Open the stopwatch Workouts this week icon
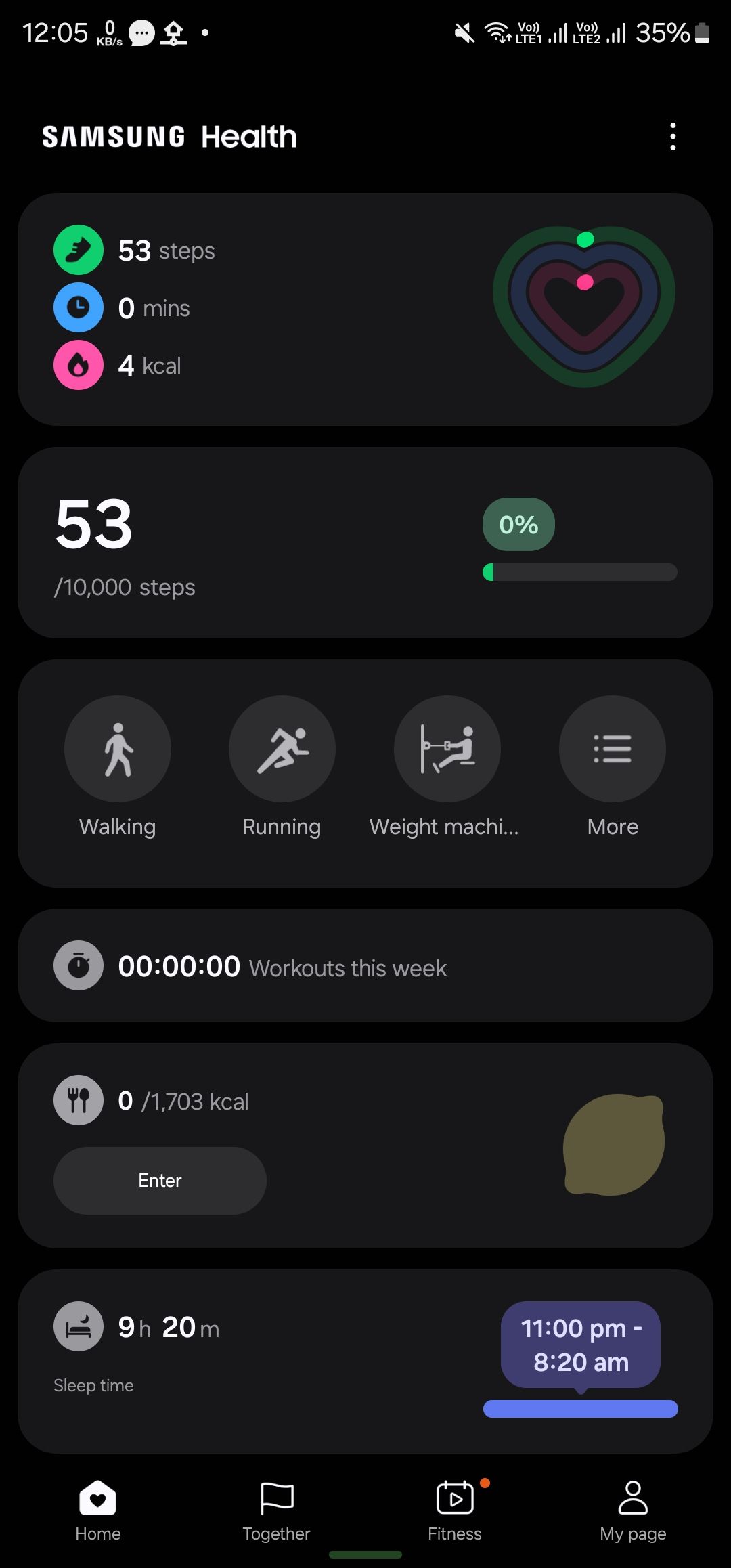731x1568 pixels. coord(78,965)
